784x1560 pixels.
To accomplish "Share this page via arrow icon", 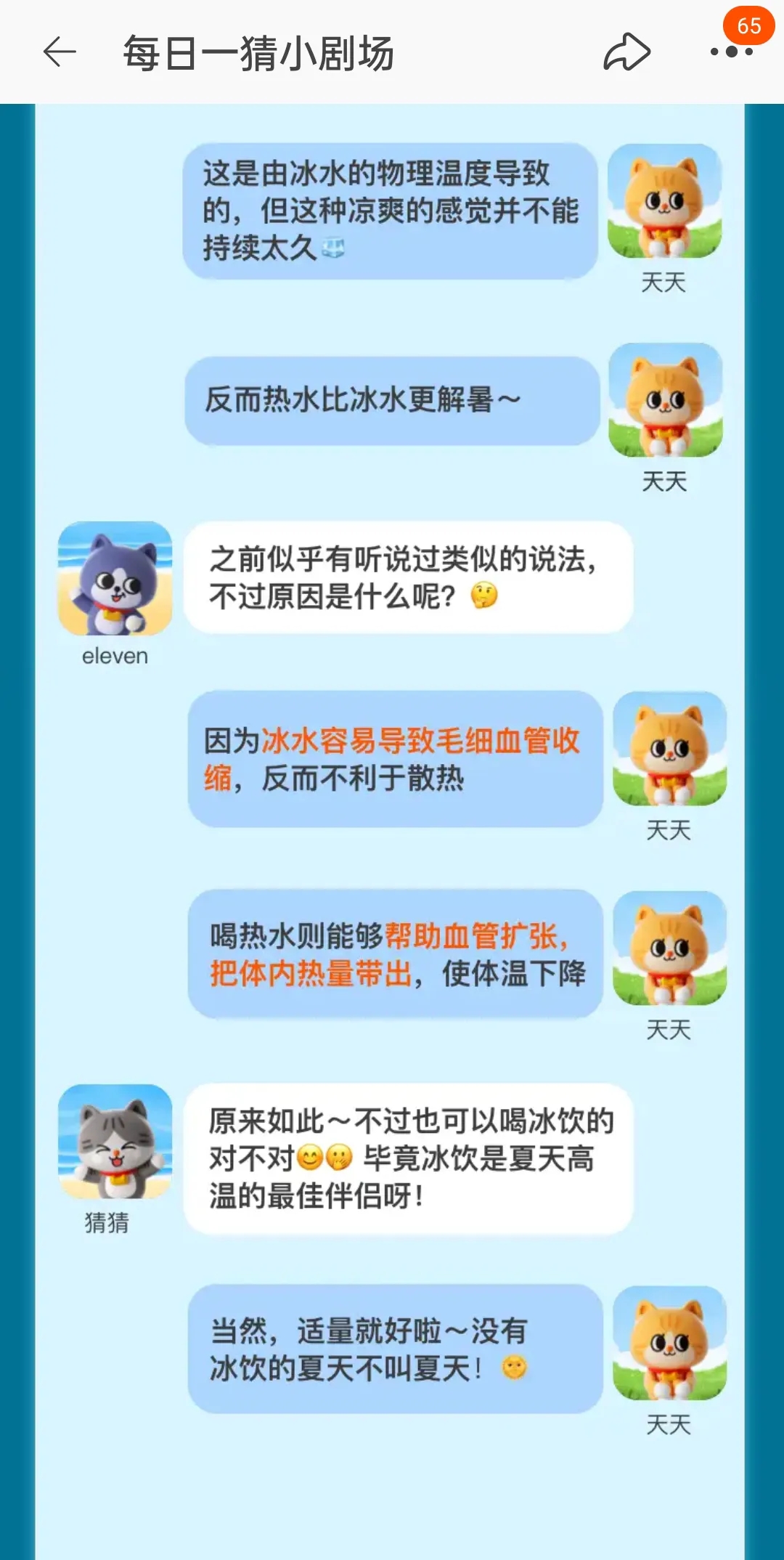I will [626, 52].
